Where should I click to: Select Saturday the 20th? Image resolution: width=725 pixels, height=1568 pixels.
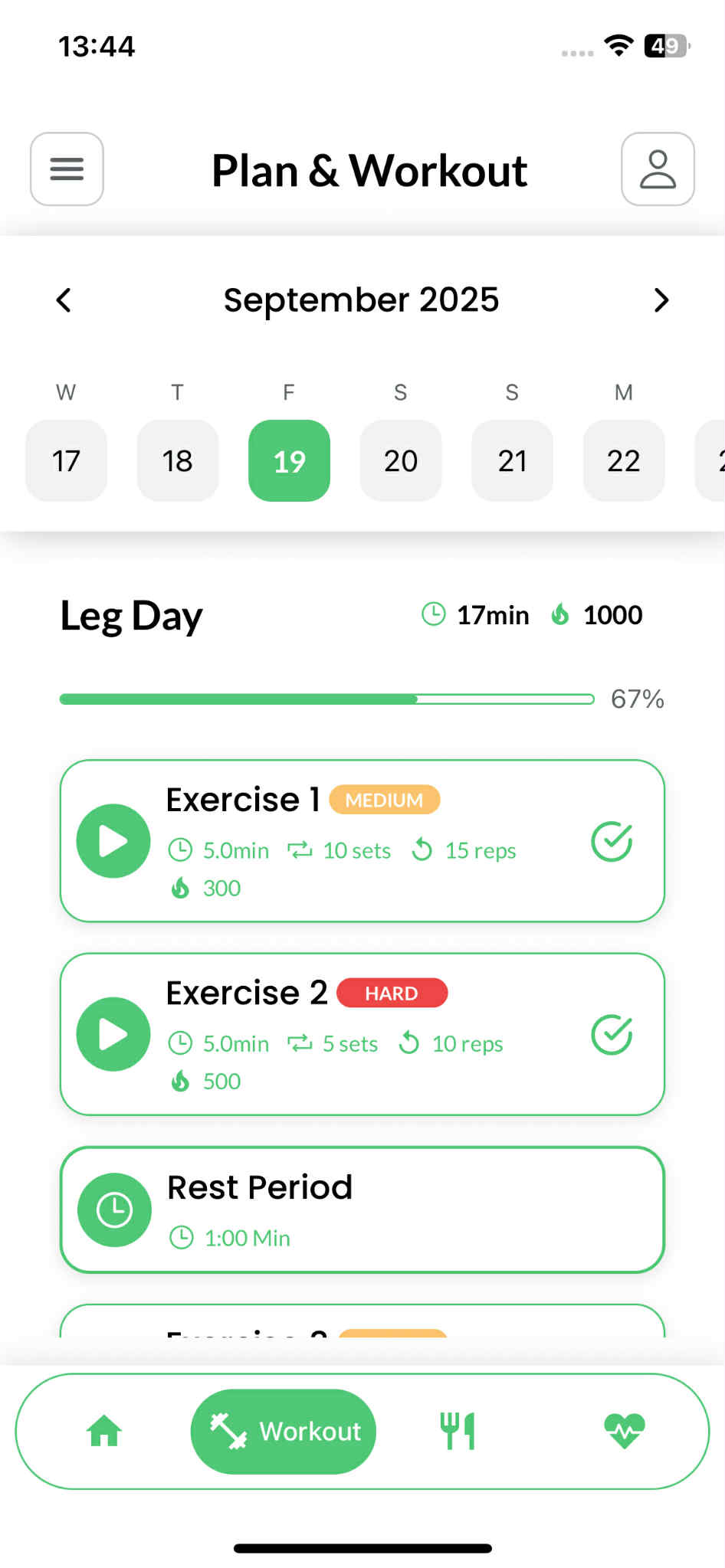(x=400, y=460)
